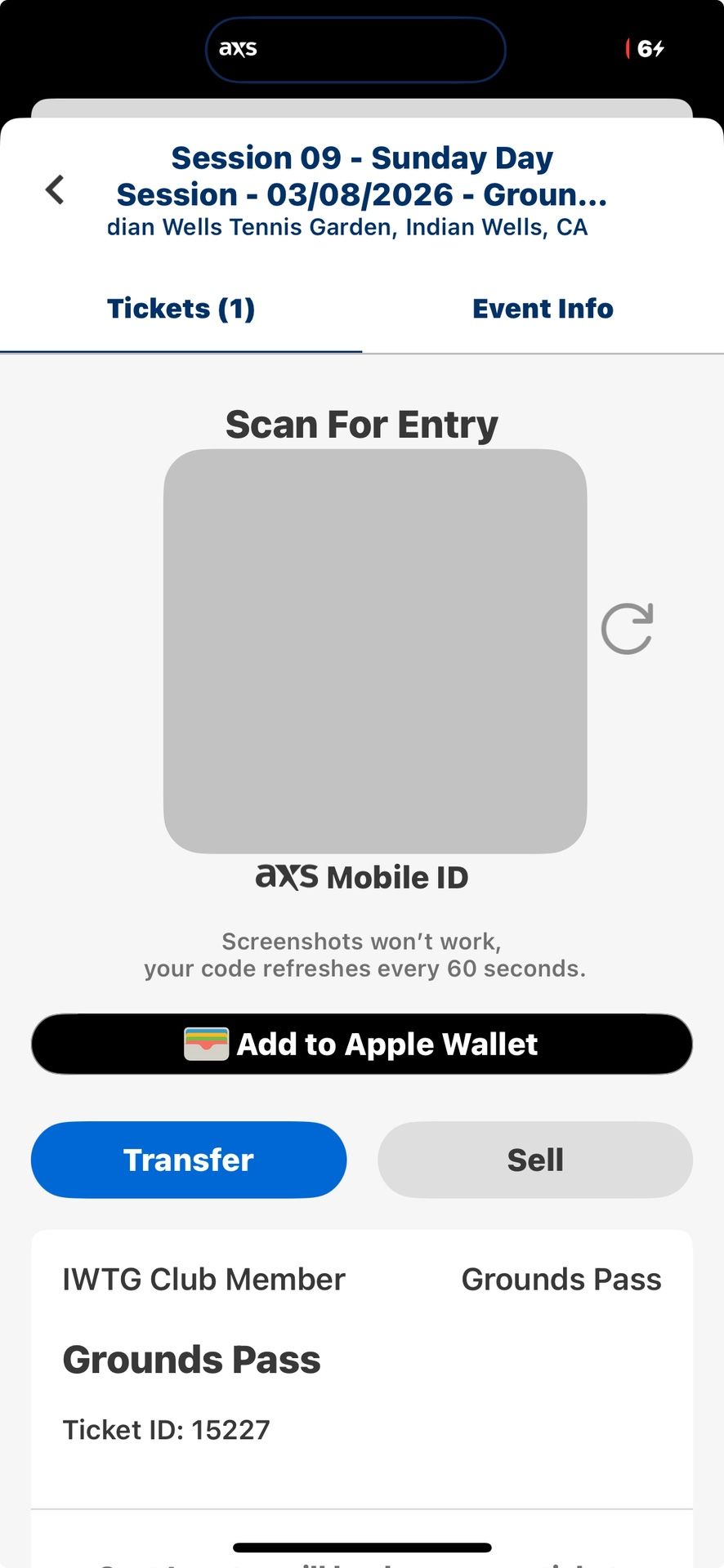Refresh the entry code
The width and height of the screenshot is (724, 1568).
627,629
